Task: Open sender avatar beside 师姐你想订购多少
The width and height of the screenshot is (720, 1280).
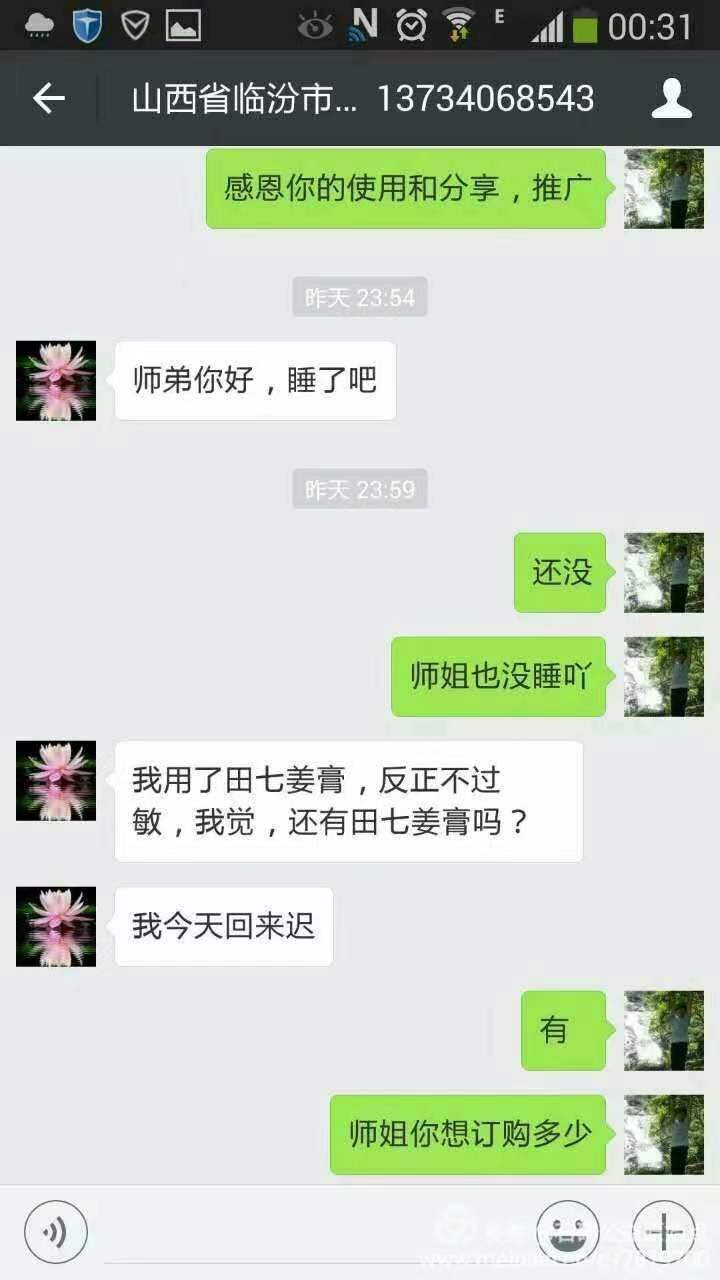Action: 663,1134
